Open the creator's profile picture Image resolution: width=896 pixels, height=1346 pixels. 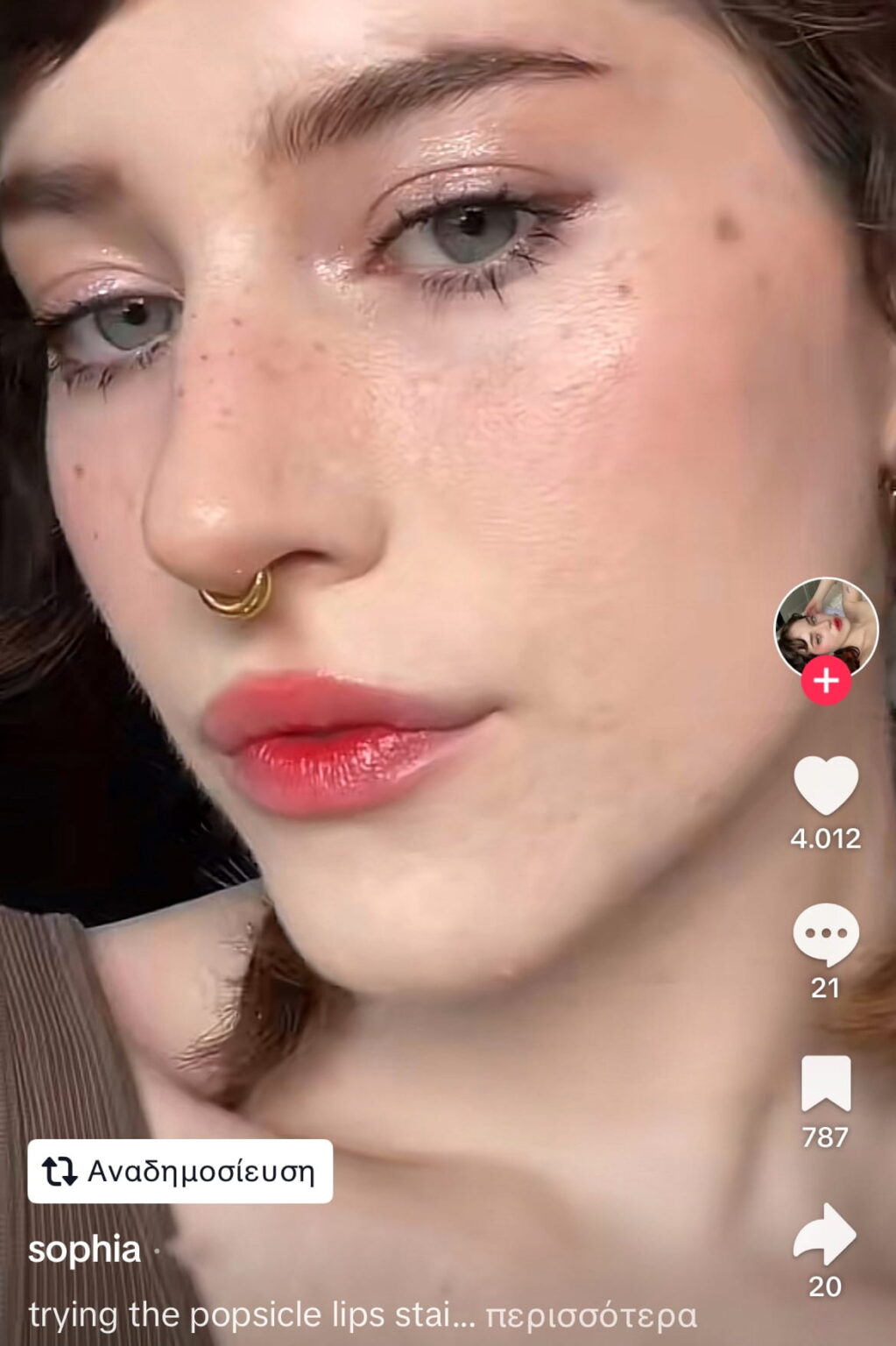coord(825,627)
